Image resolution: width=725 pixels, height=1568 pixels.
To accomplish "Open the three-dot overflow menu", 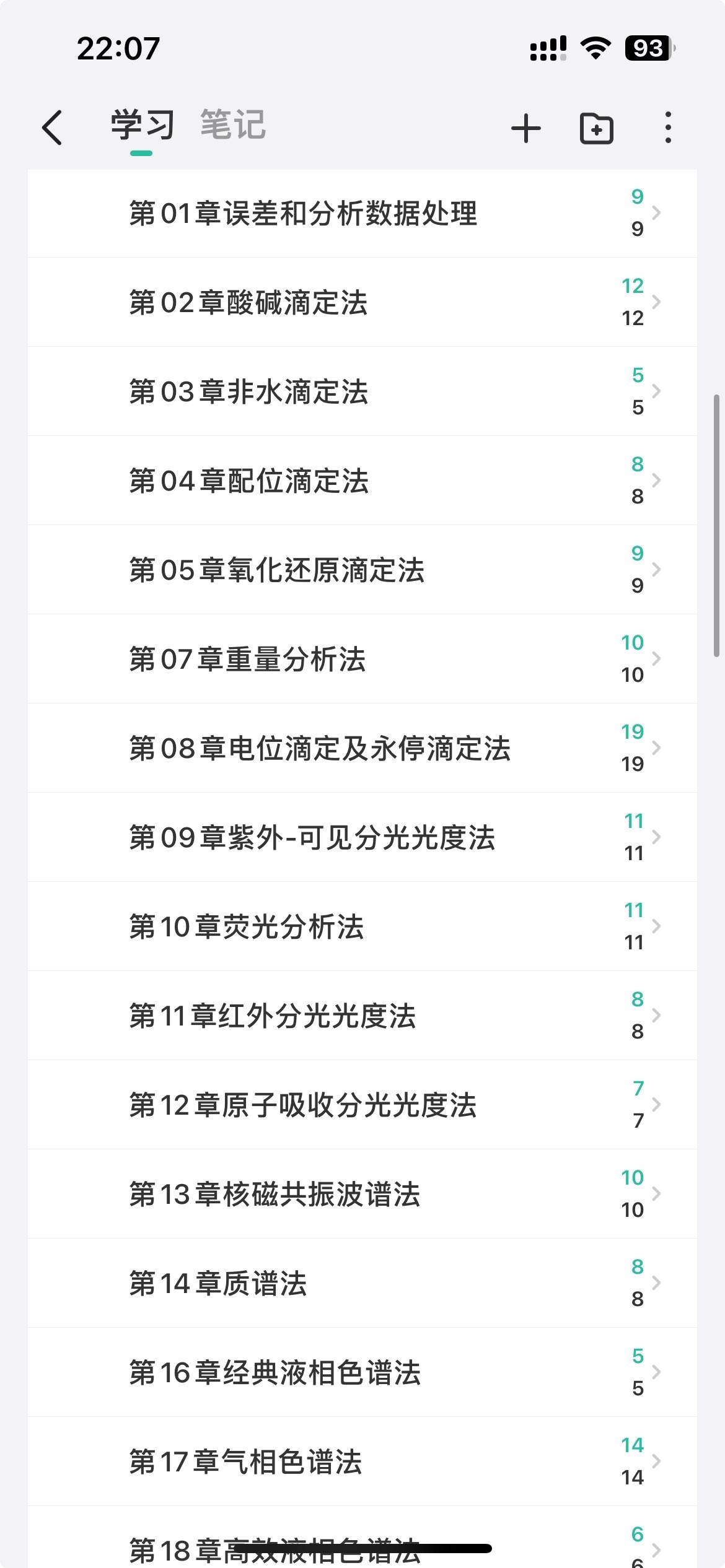I will (x=667, y=128).
